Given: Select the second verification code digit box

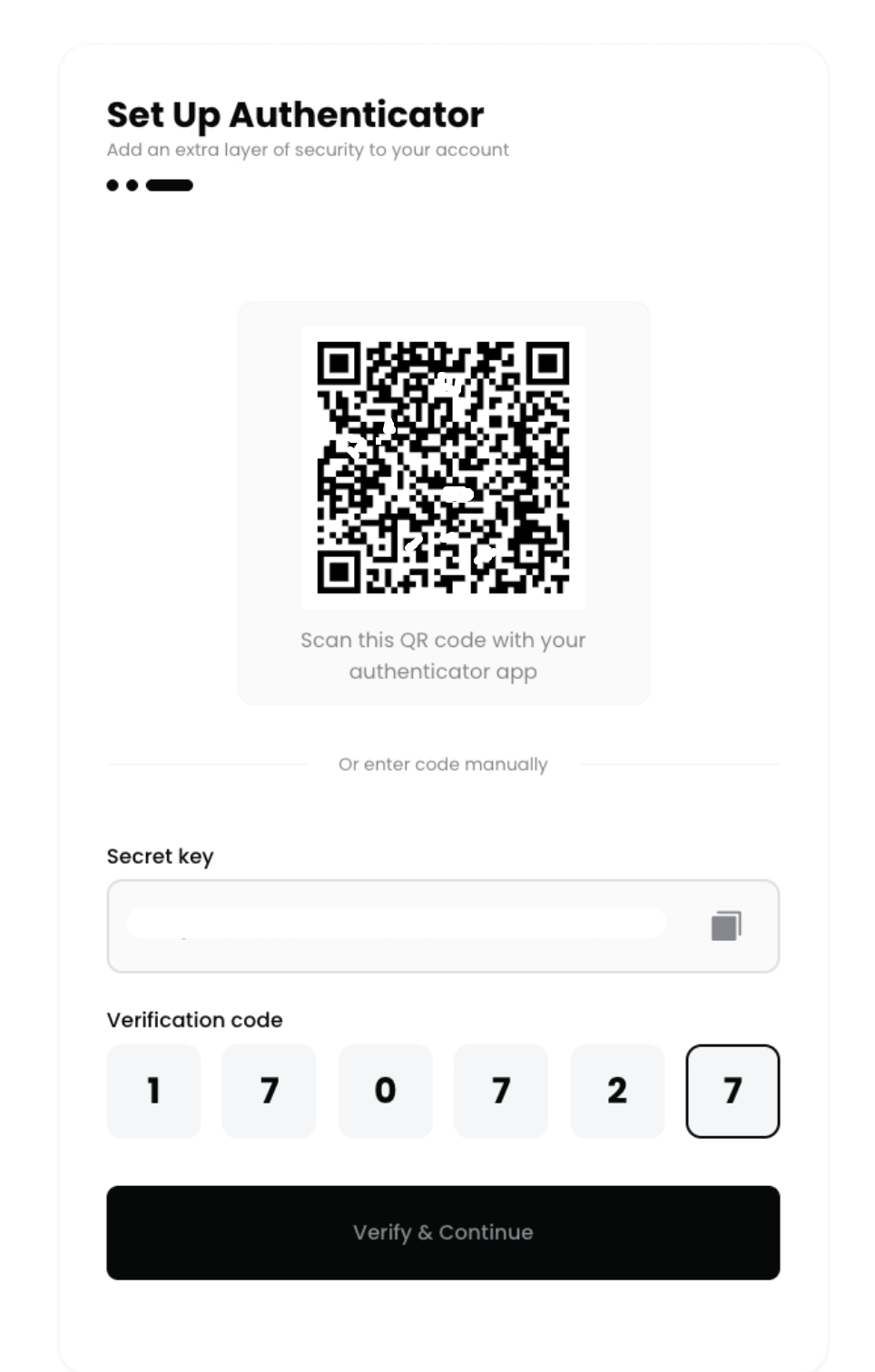Looking at the screenshot, I should pos(269,1091).
